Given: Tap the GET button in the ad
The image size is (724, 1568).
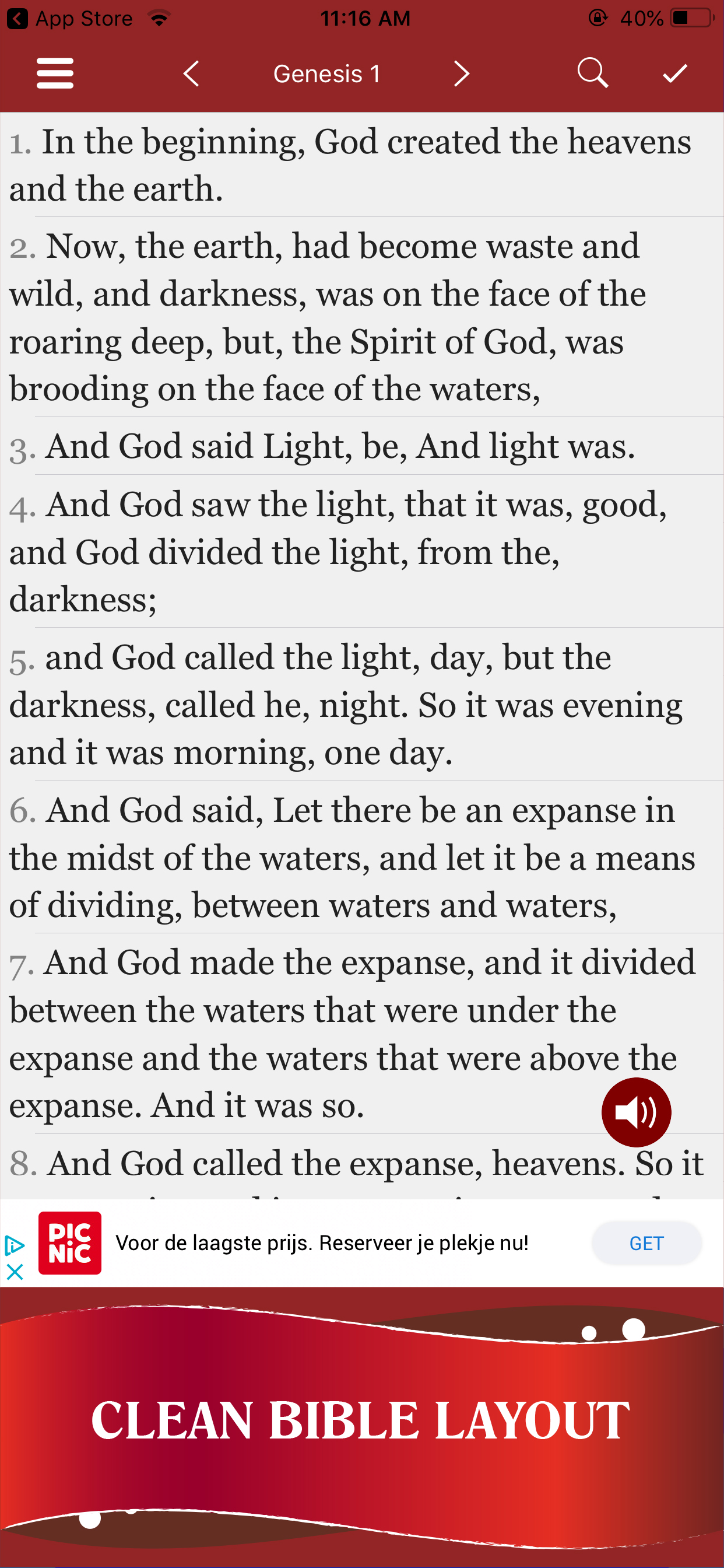Looking at the screenshot, I should (646, 1243).
